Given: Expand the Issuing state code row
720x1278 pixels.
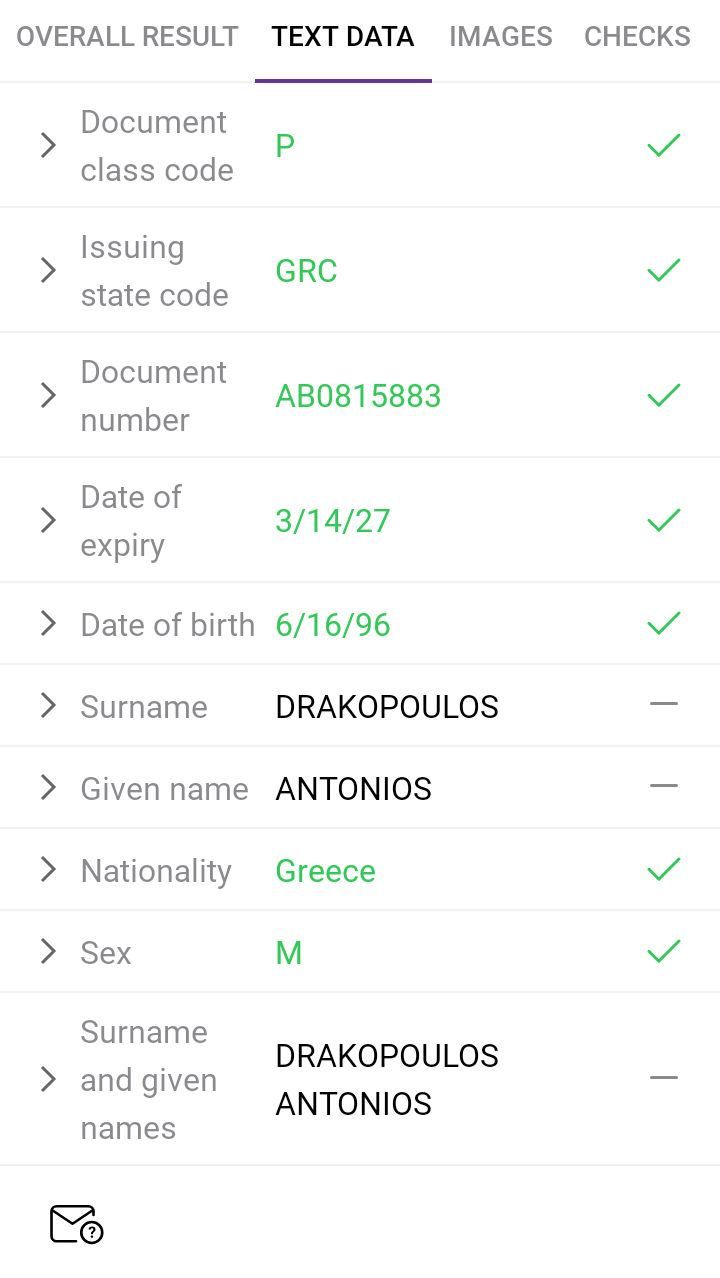Looking at the screenshot, I should pos(48,270).
